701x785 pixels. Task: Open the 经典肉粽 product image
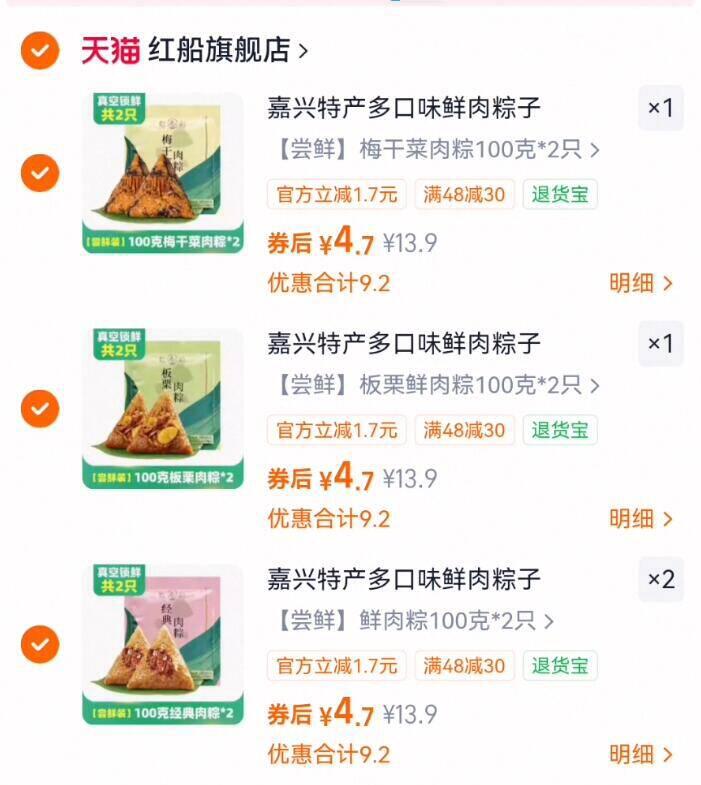point(163,644)
